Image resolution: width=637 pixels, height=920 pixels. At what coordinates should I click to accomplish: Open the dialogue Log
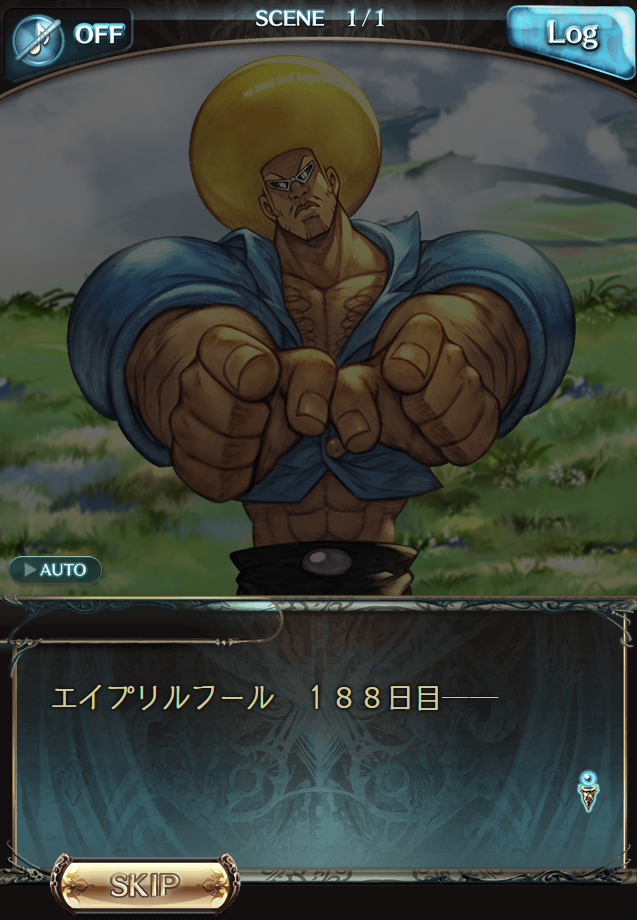click(571, 34)
